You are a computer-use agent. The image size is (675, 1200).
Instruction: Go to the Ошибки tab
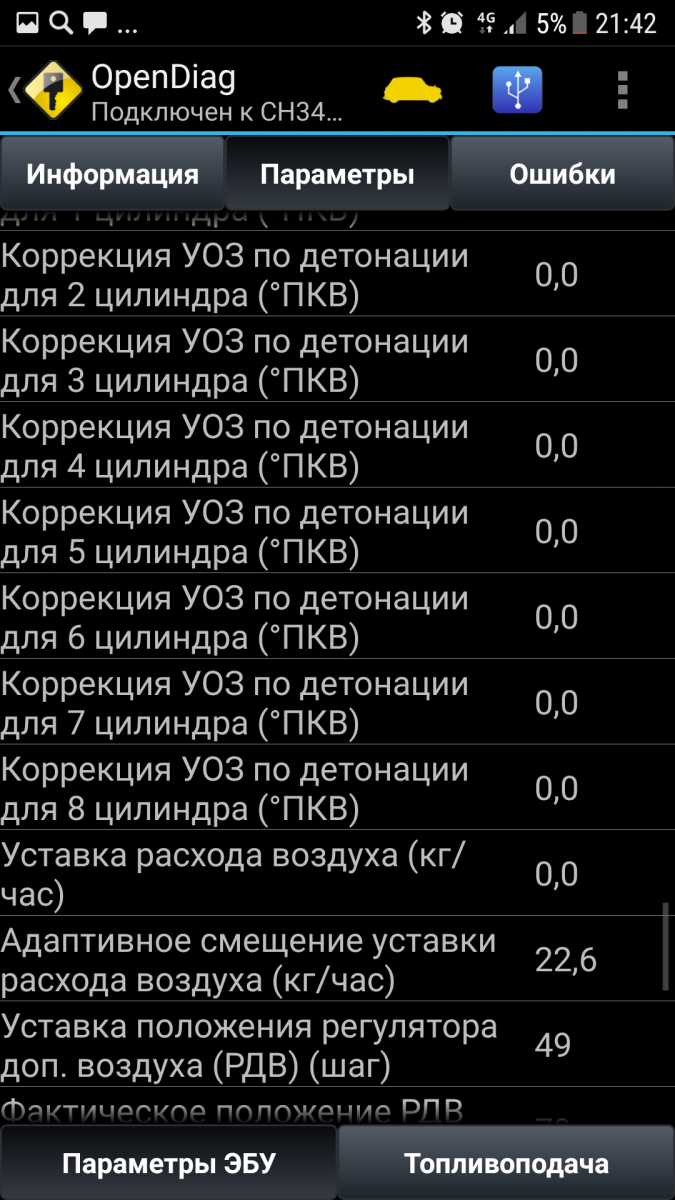pos(562,174)
